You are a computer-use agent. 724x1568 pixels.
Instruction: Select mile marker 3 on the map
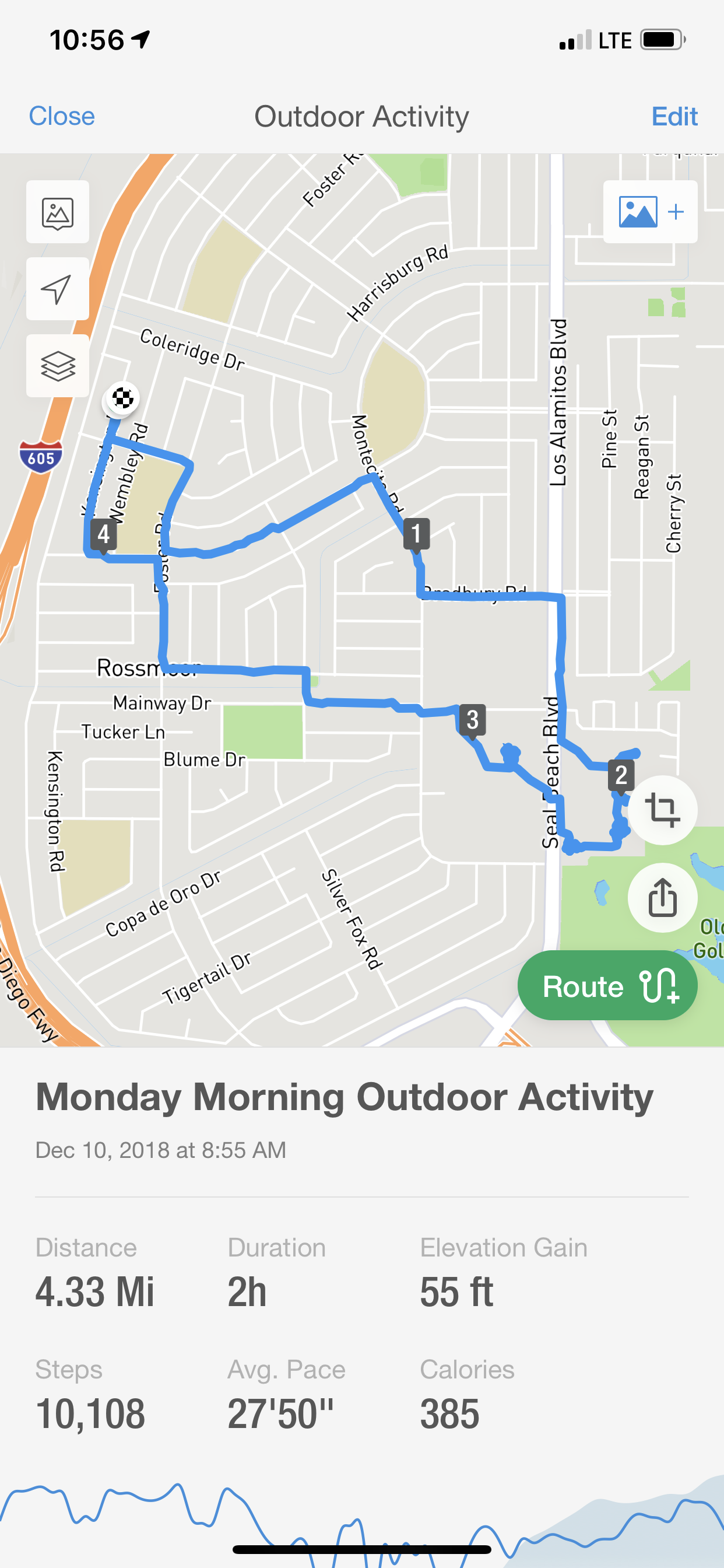click(x=473, y=720)
